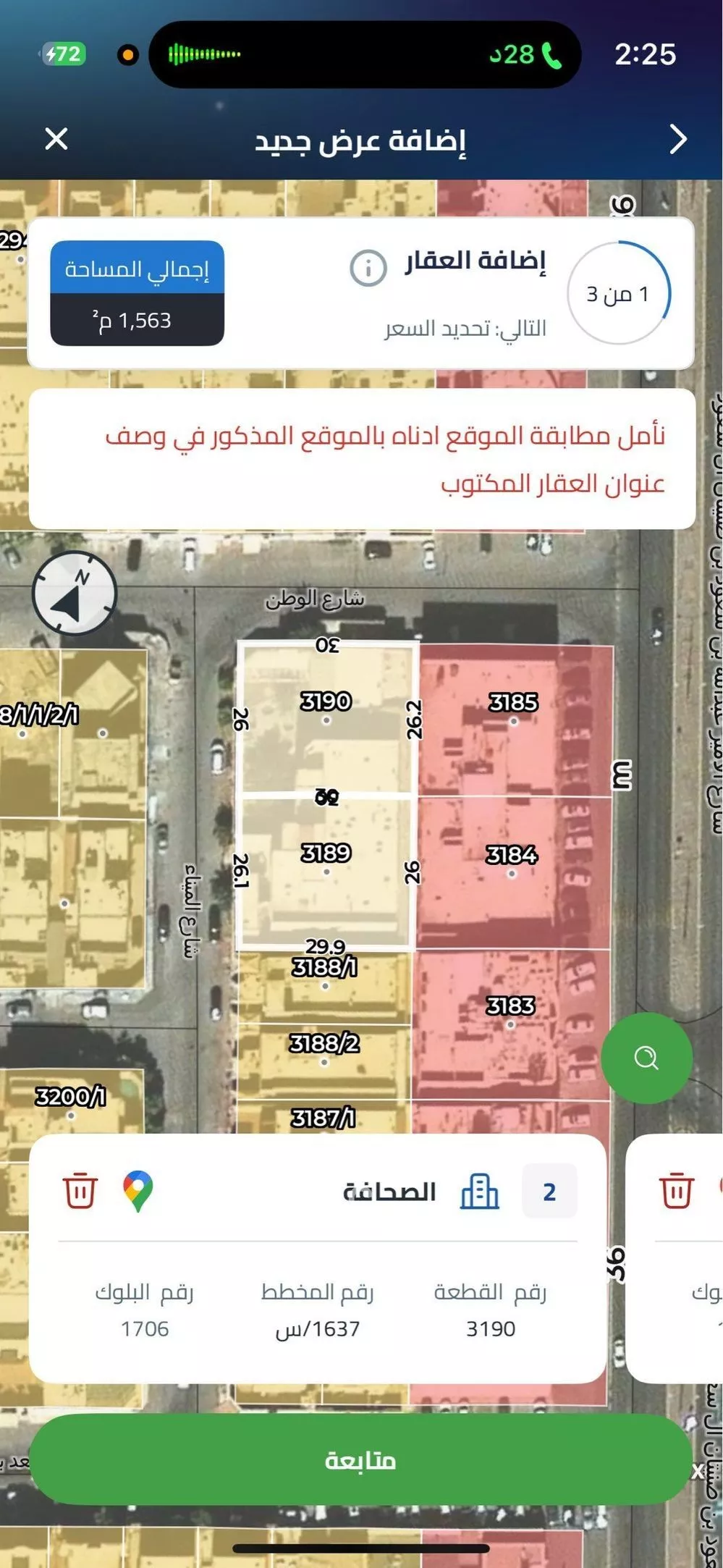The image size is (723, 1568).
Task: Select plot 3185 on the map
Action: point(514,702)
